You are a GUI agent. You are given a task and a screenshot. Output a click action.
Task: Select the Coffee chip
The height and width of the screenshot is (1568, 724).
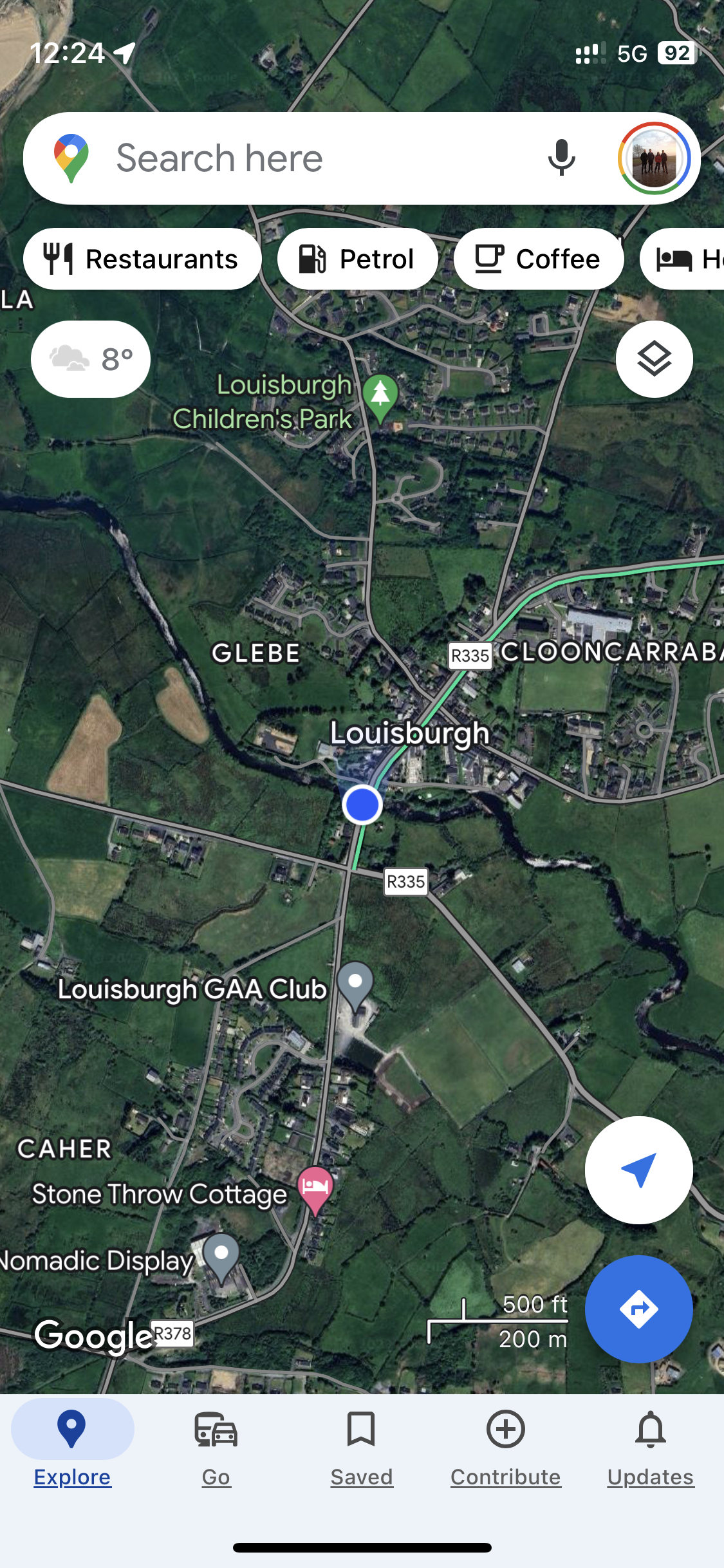[538, 259]
